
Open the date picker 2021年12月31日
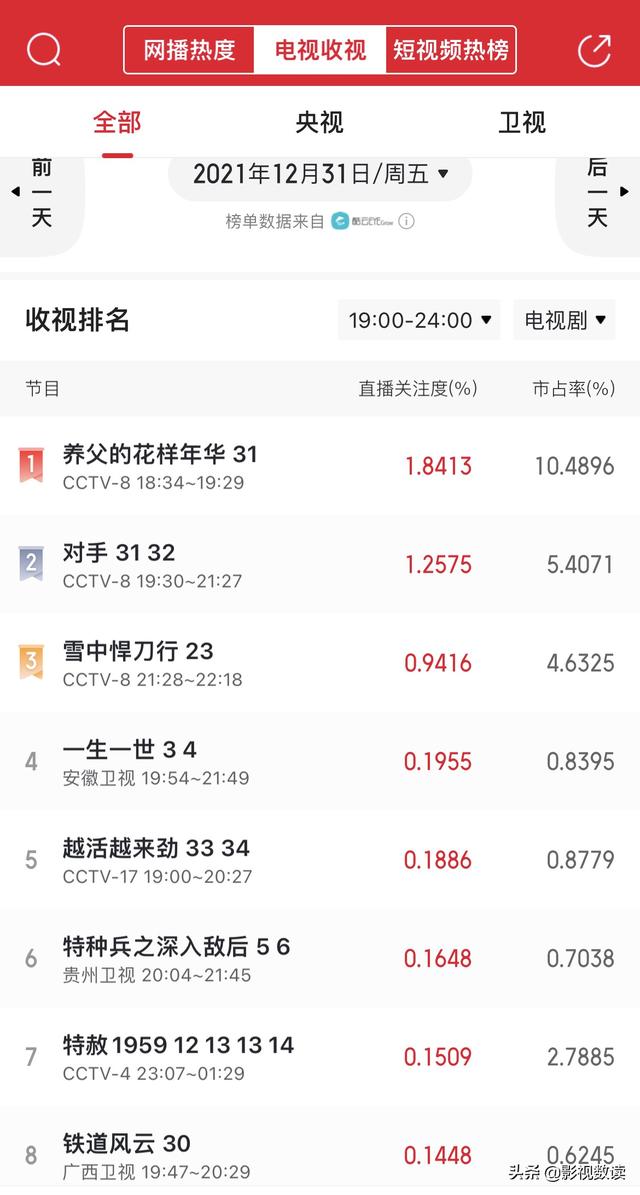(320, 175)
